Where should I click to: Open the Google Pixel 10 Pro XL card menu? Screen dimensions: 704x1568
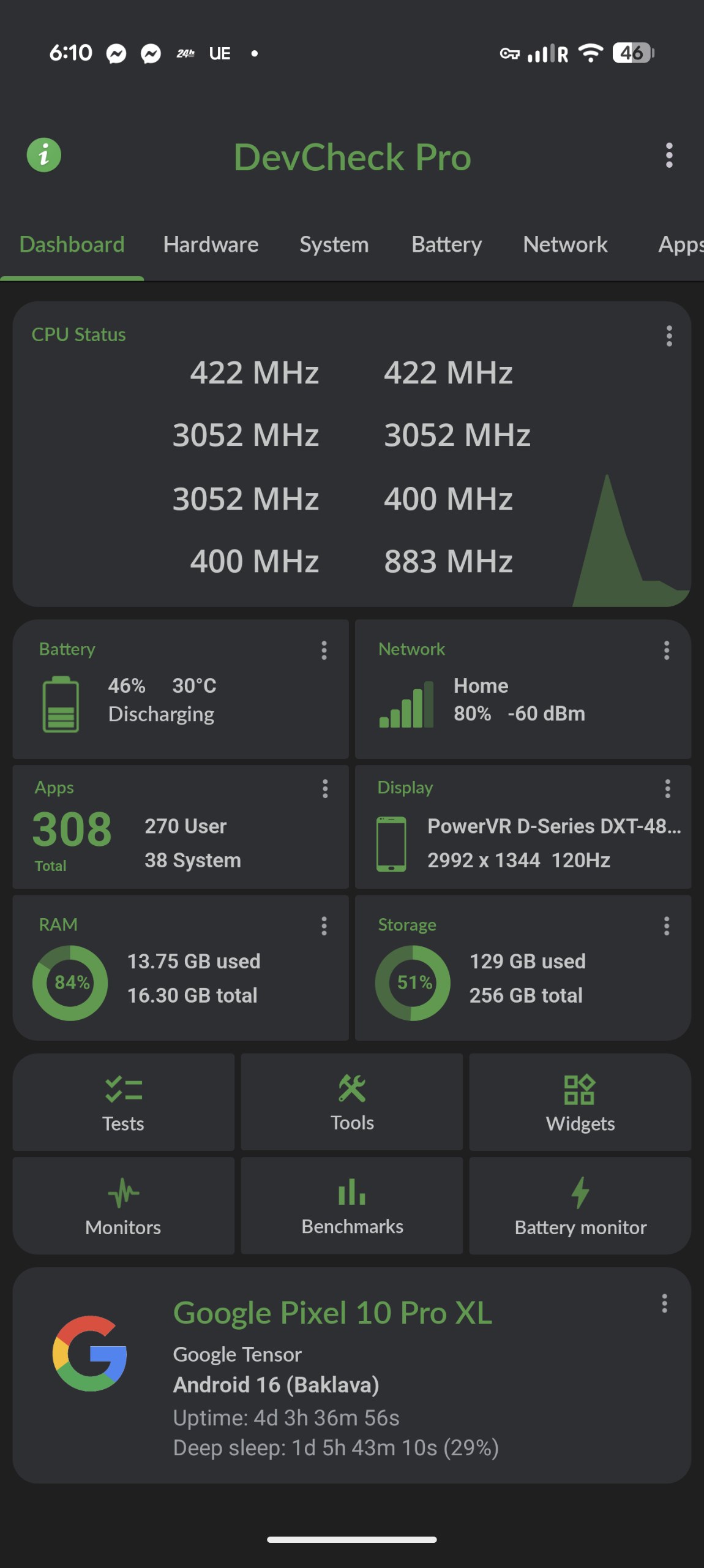[664, 1303]
